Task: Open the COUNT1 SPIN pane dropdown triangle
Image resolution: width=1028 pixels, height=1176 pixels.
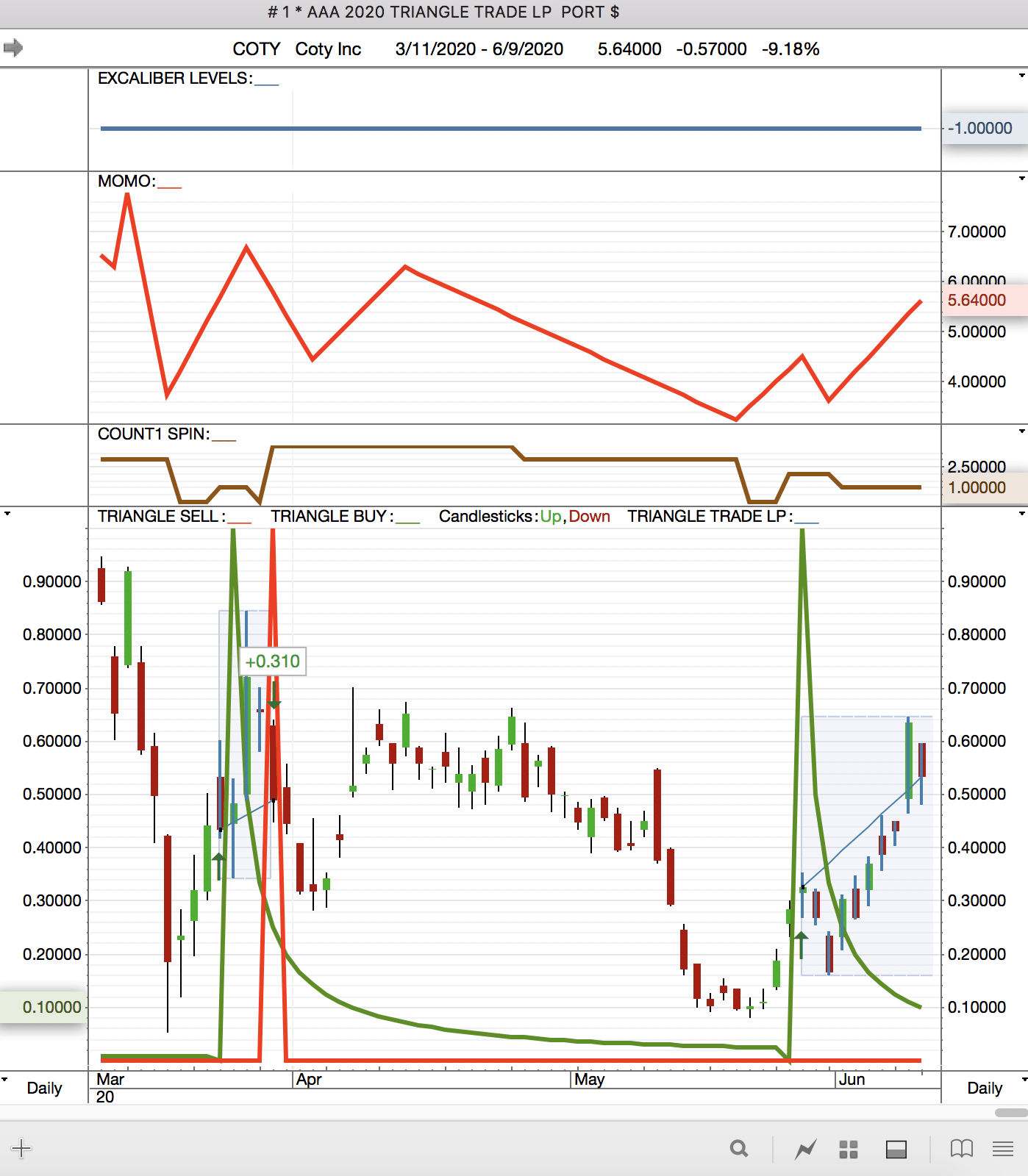Action: (x=1021, y=431)
